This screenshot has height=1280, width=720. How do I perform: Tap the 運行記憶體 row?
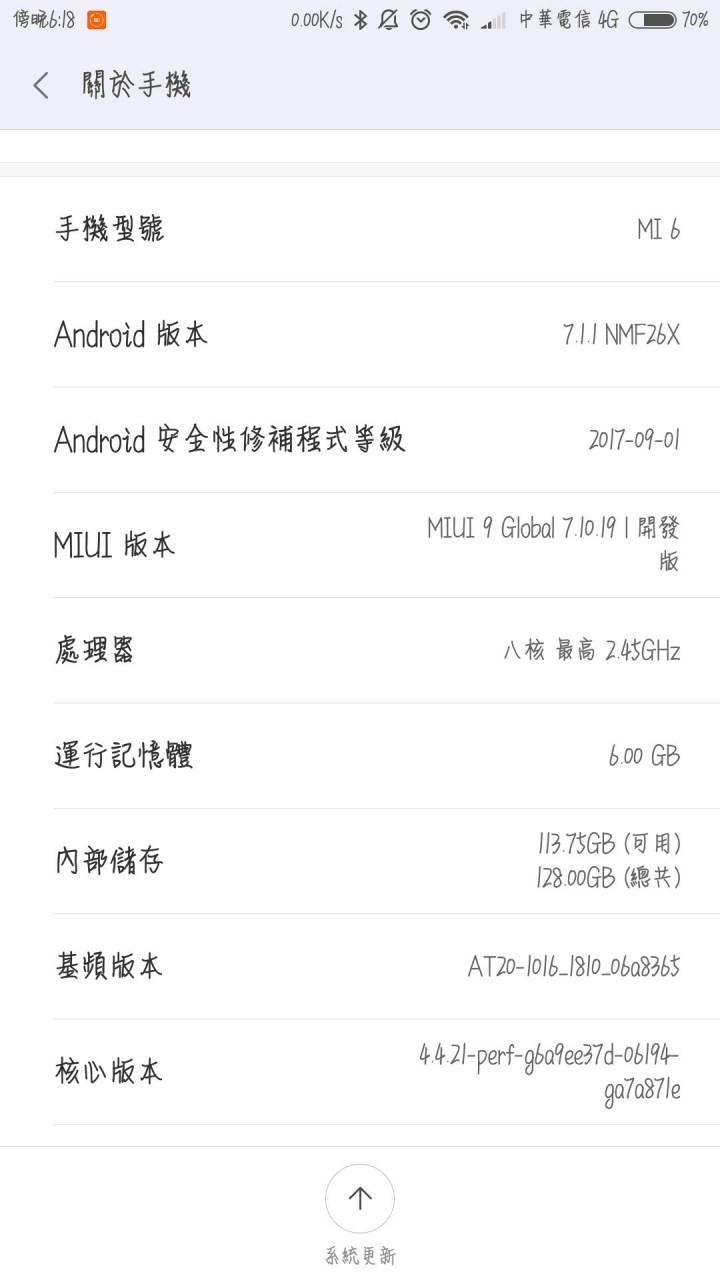click(x=360, y=756)
